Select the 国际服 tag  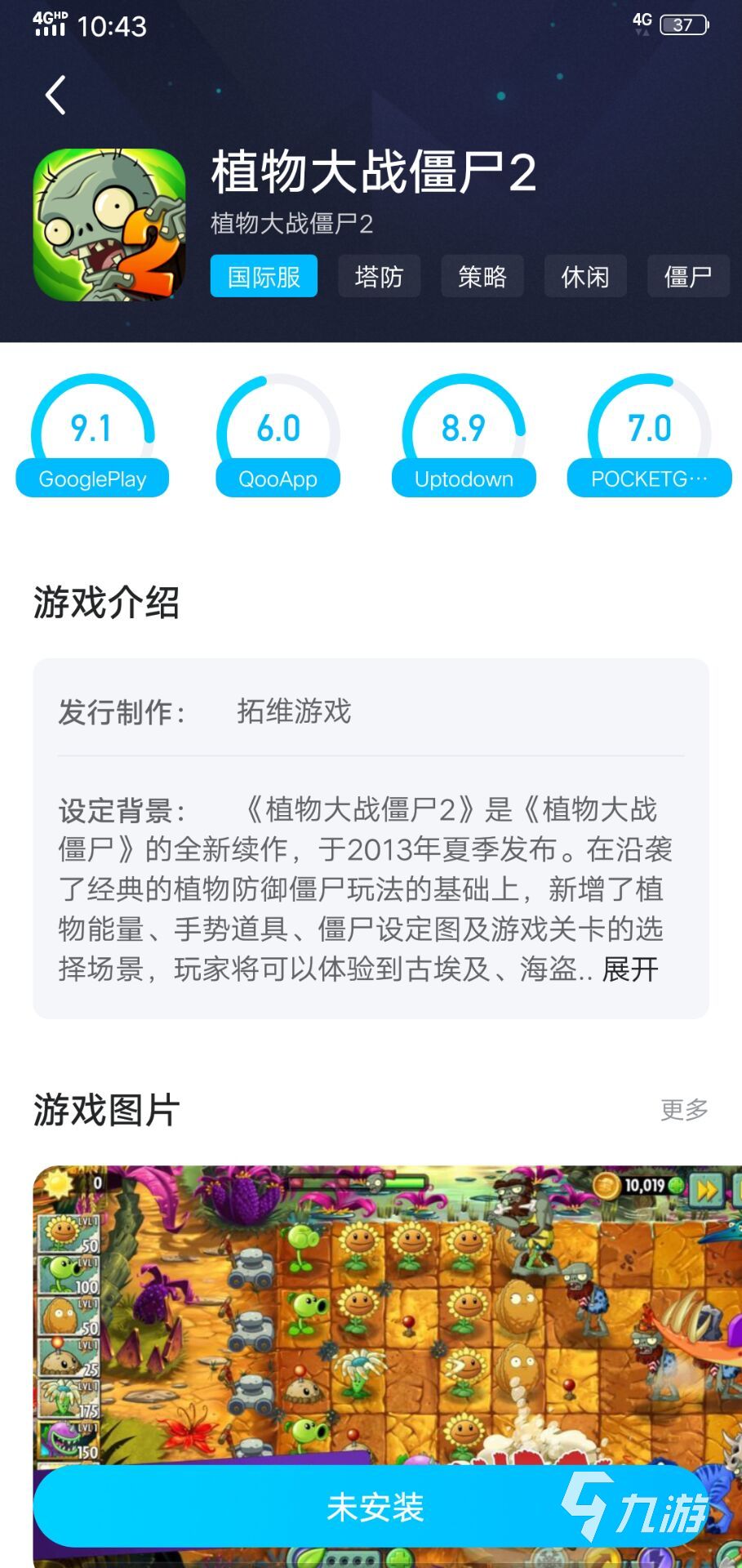click(263, 276)
